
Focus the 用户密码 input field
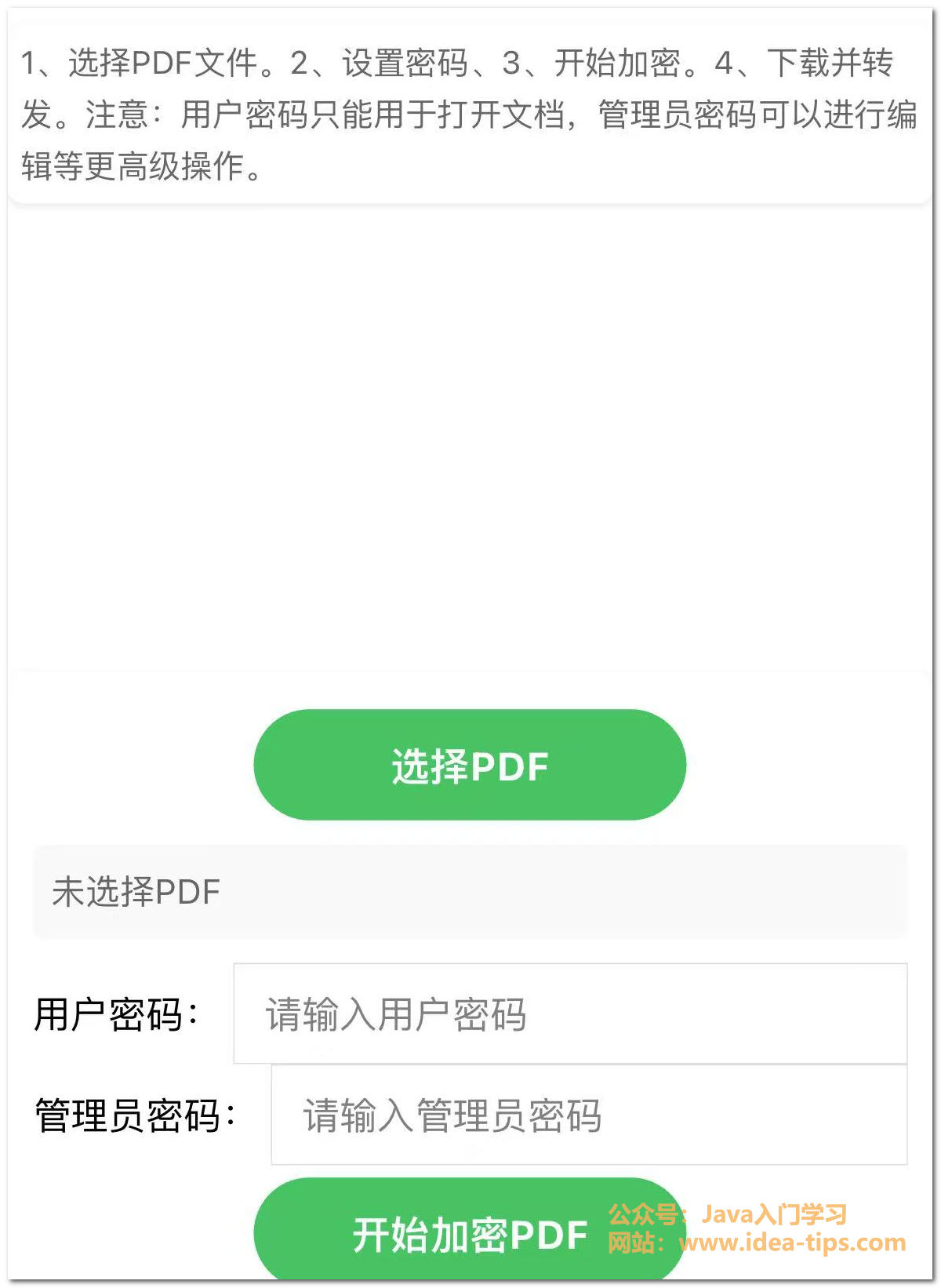570,1013
